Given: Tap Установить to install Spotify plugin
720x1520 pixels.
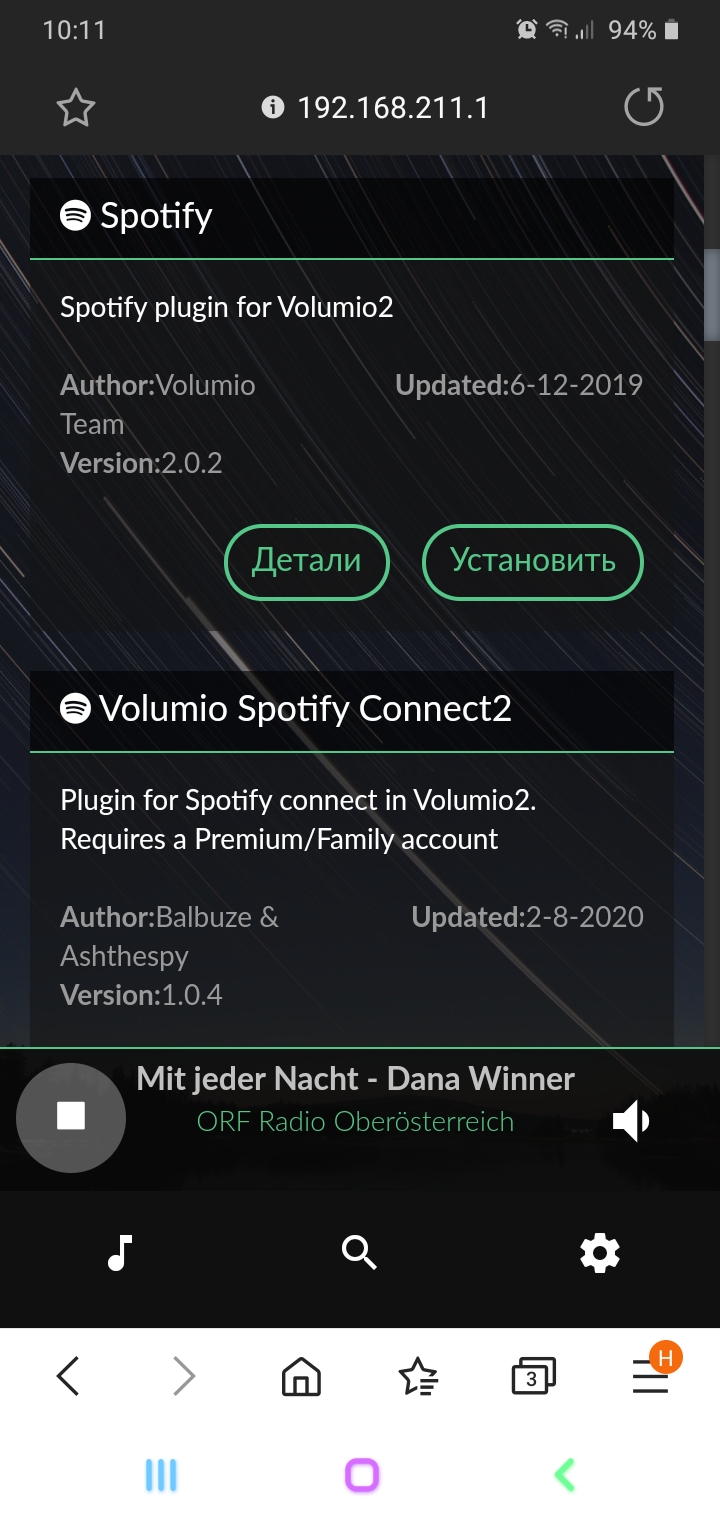Looking at the screenshot, I should click(532, 561).
